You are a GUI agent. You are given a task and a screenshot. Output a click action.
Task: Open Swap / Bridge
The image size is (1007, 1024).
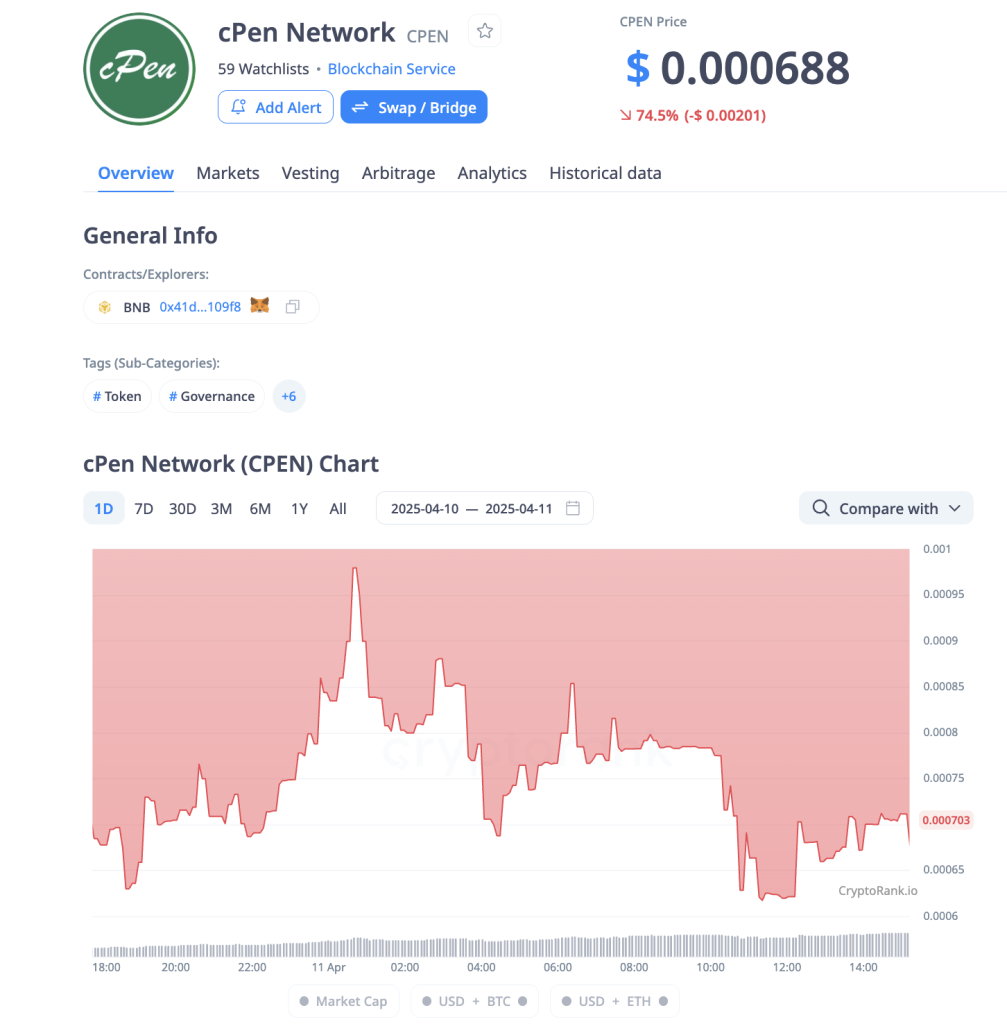point(413,107)
